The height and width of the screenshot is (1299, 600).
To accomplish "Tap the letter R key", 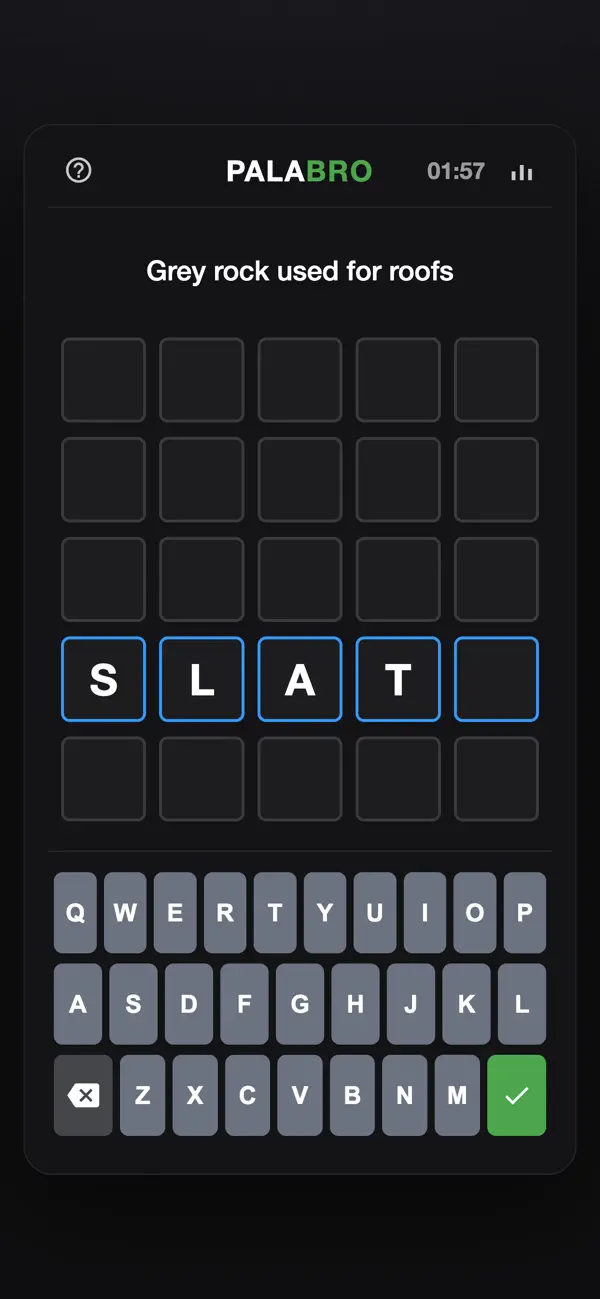I will [x=225, y=912].
